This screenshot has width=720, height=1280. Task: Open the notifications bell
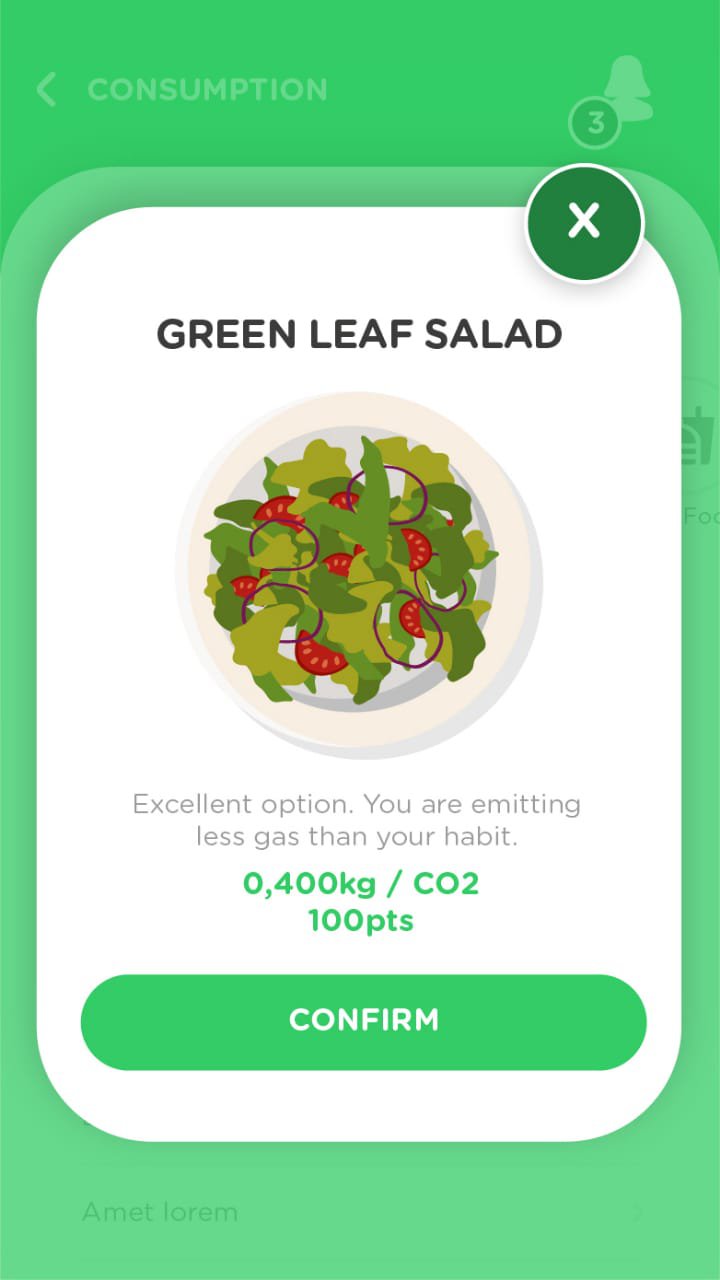626,90
